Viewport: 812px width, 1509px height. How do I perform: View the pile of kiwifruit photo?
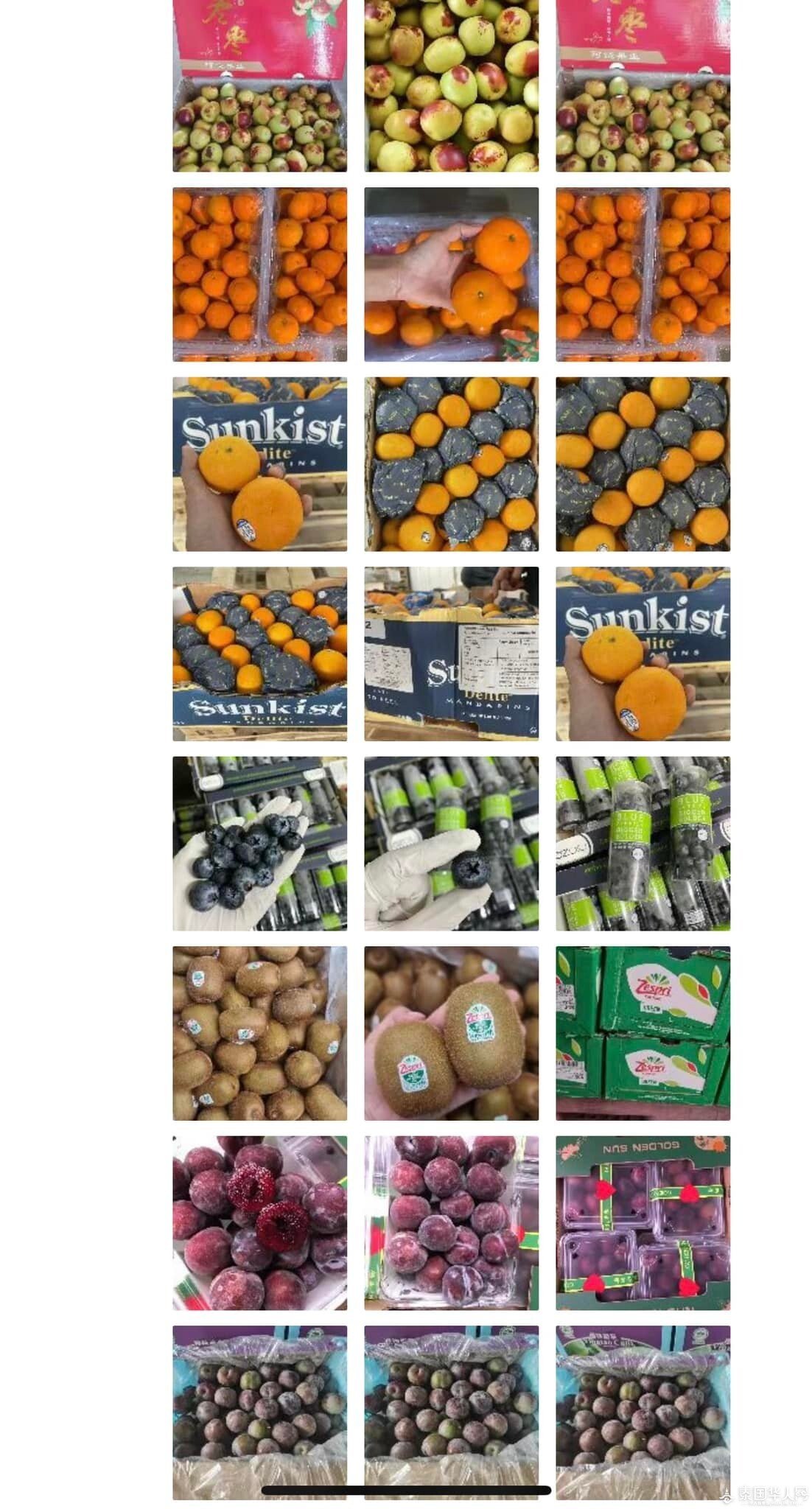[259, 1033]
